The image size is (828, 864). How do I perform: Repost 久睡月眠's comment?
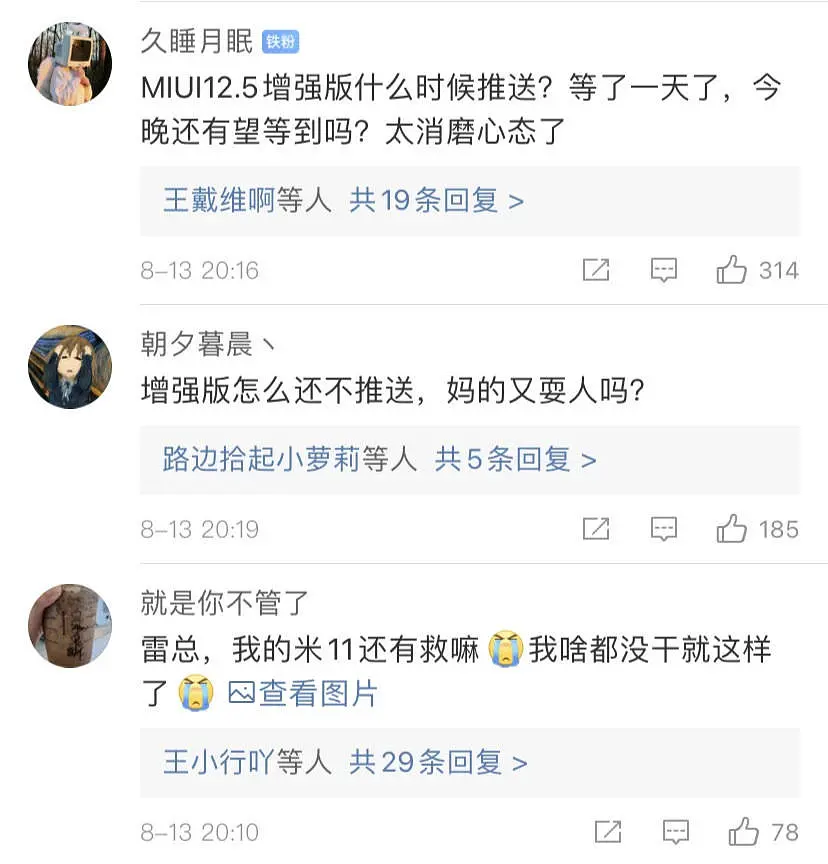(x=596, y=270)
